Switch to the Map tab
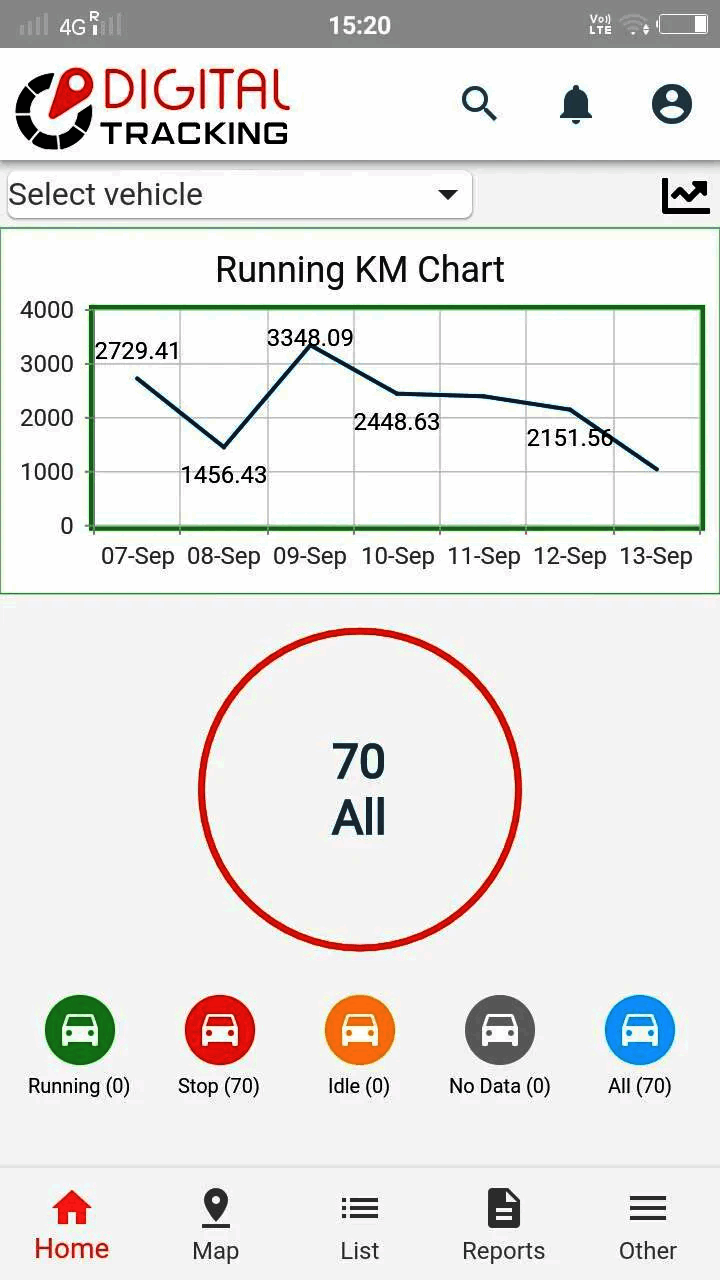Viewport: 720px width, 1280px height. [215, 1225]
